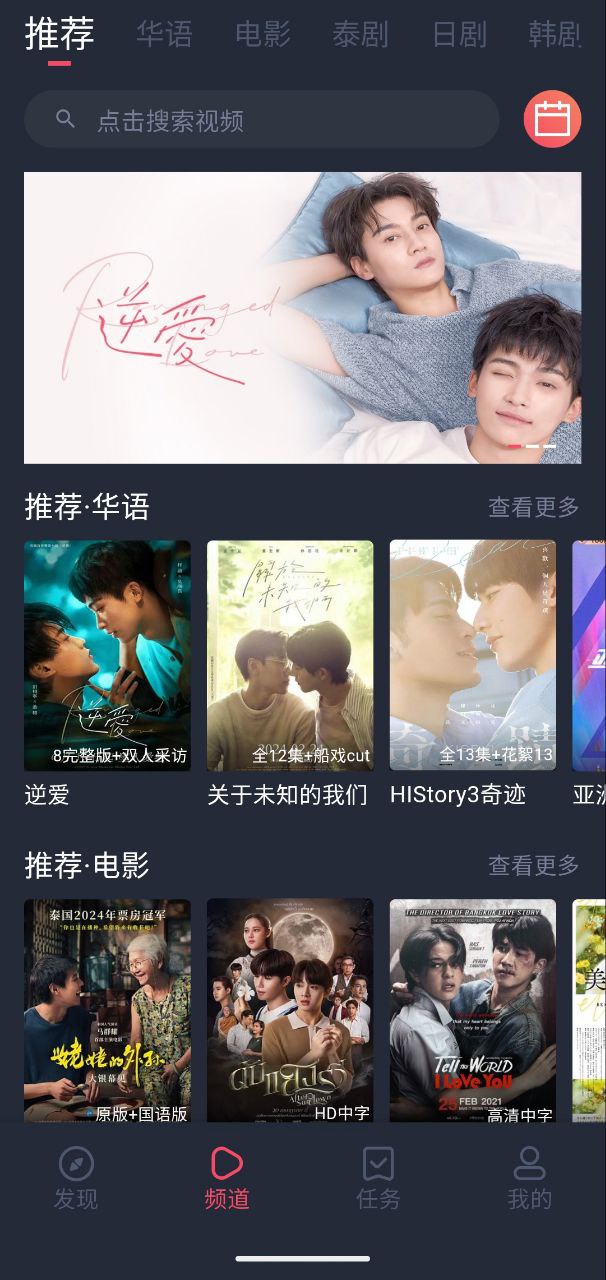Switch to the 华语 top tab
The width and height of the screenshot is (606, 1280).
tap(164, 35)
